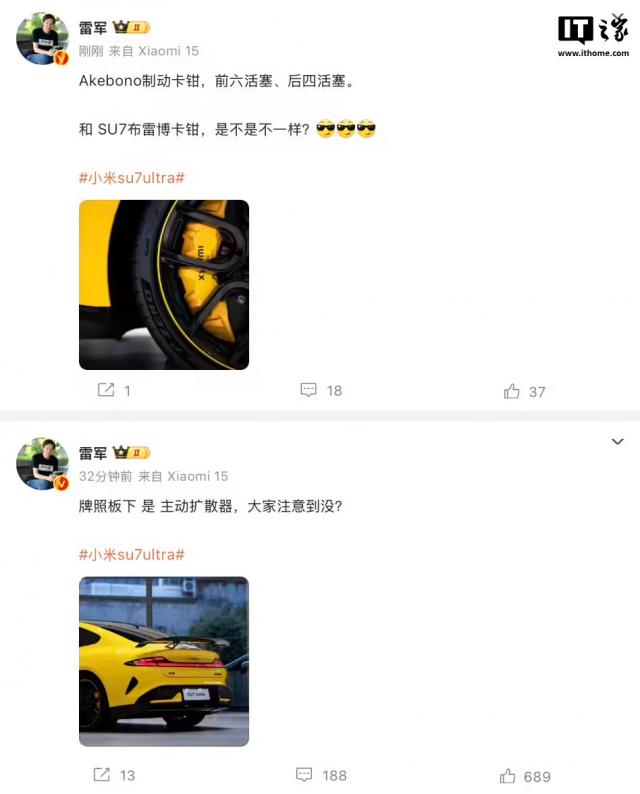Open the yellow car rear photo
The image size is (640, 794).
pos(164,661)
